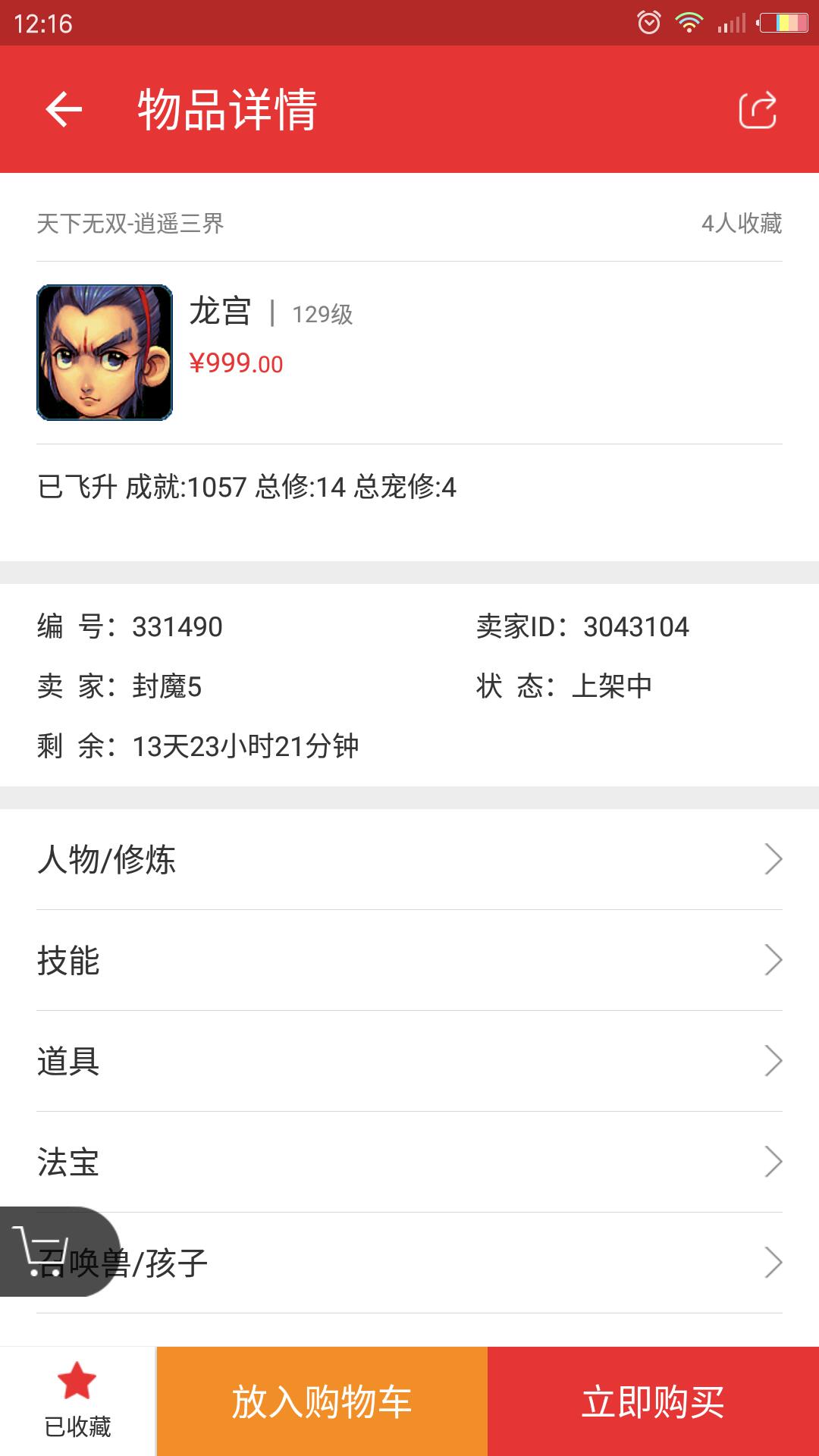Open the floating shopping cart

45,1251
